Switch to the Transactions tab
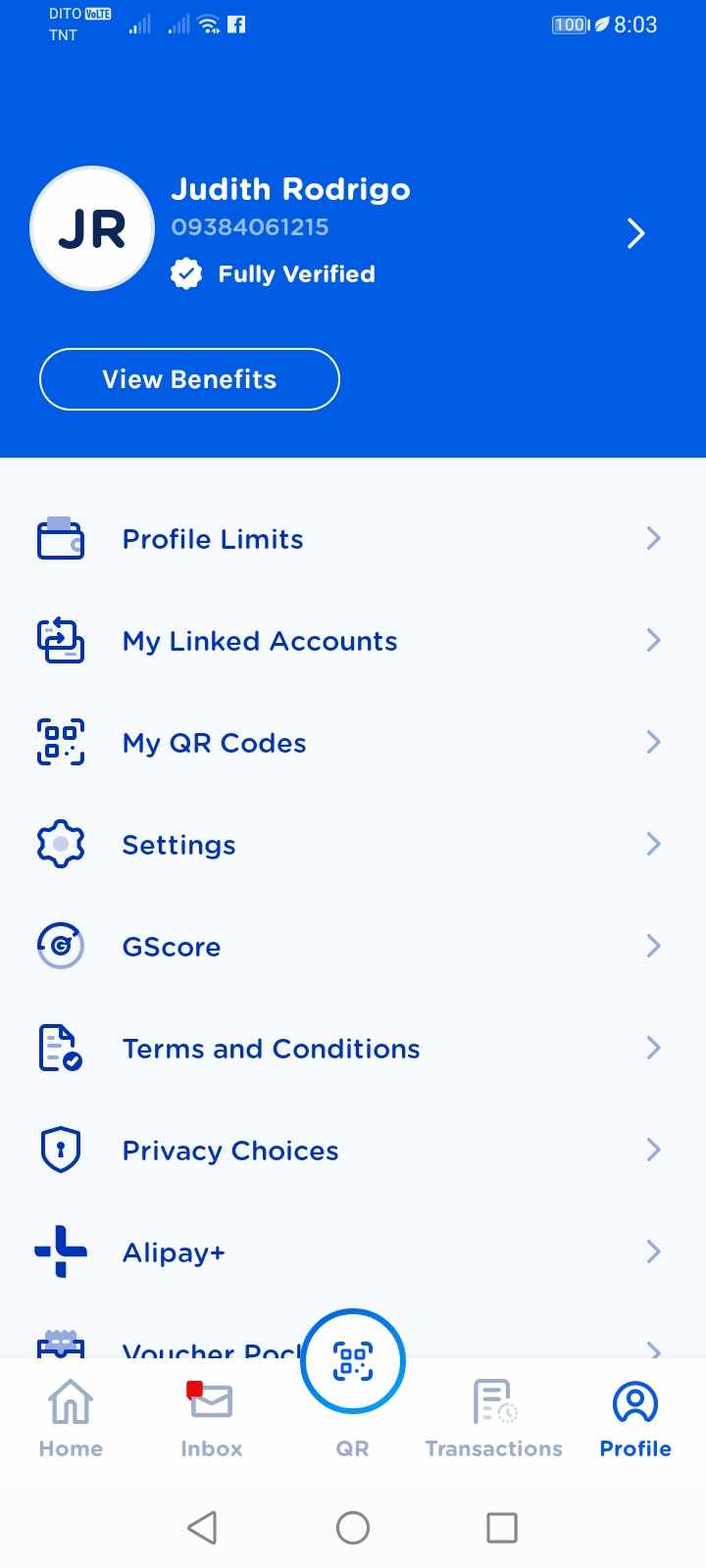The height and width of the screenshot is (1568, 706). click(494, 1418)
